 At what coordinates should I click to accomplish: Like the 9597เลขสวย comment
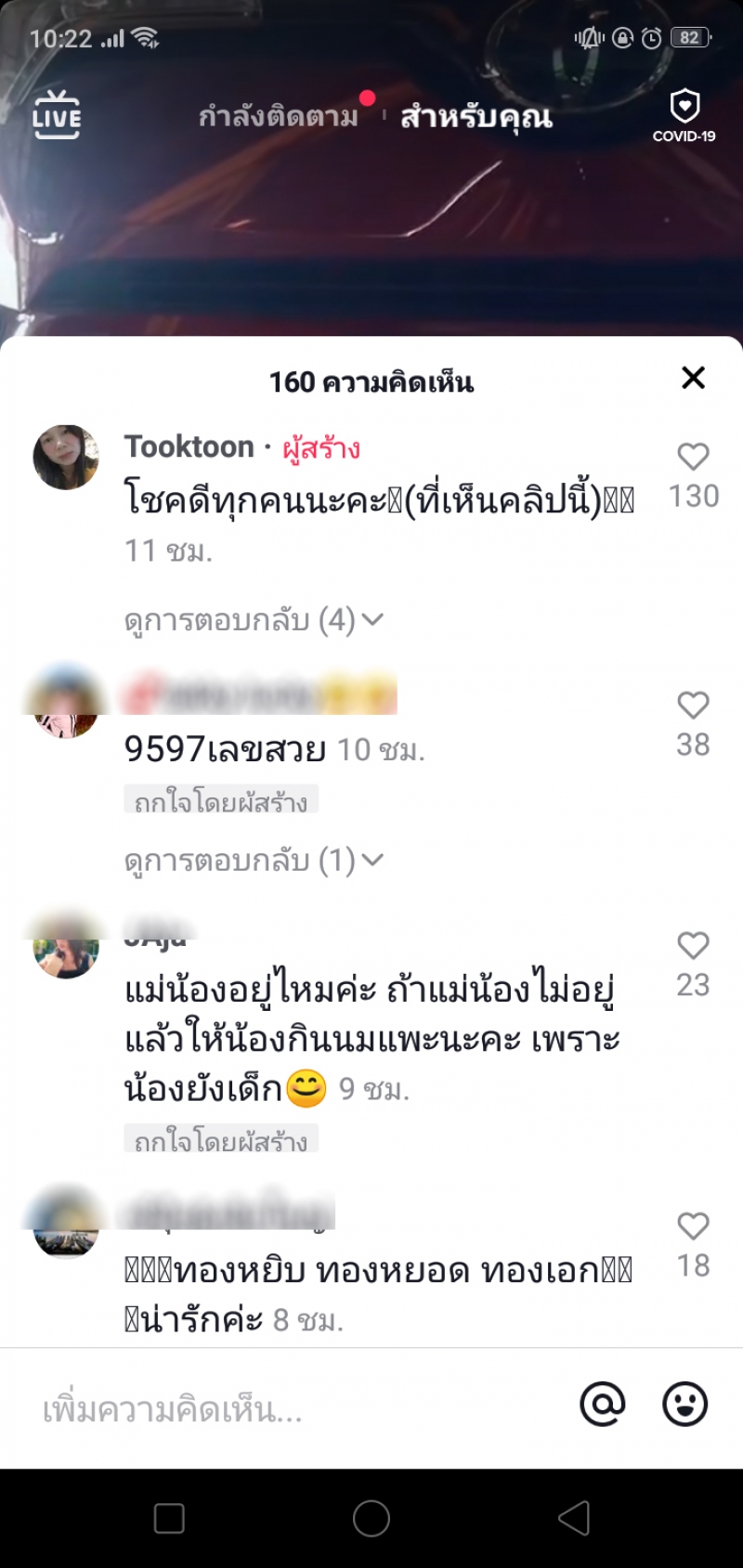coord(693,706)
